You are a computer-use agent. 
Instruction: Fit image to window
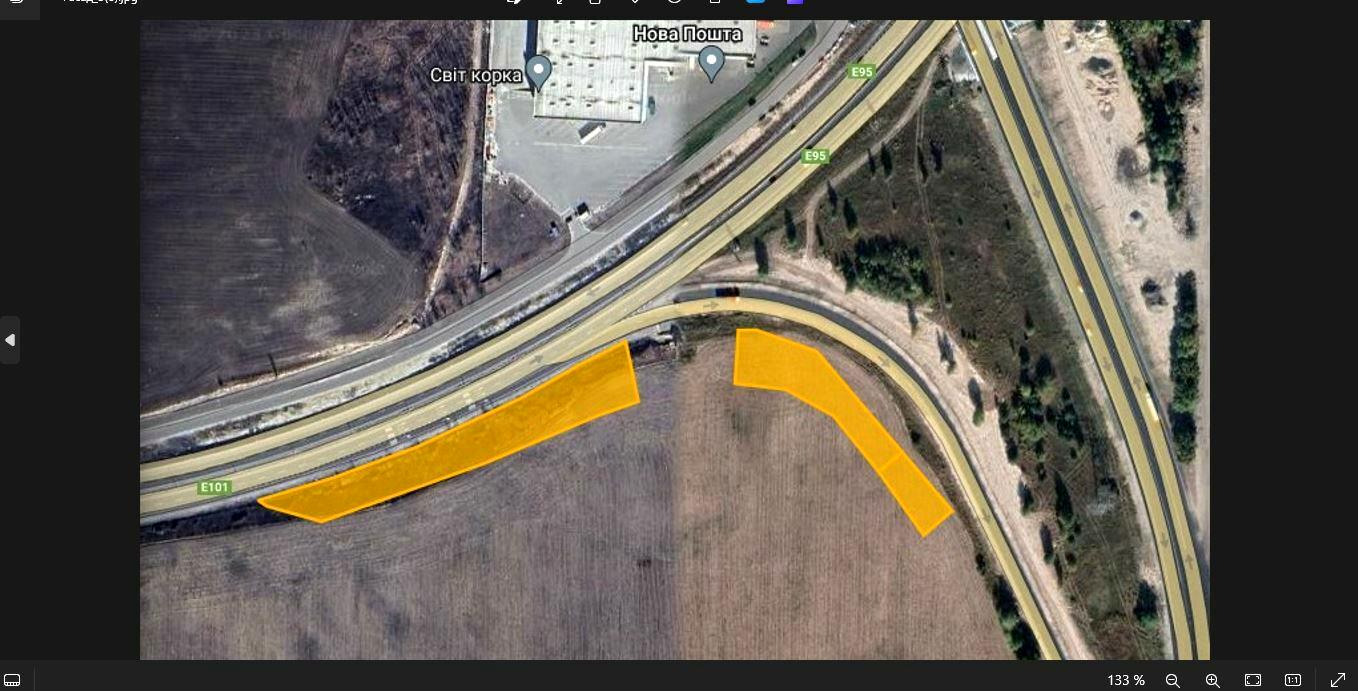point(1253,680)
